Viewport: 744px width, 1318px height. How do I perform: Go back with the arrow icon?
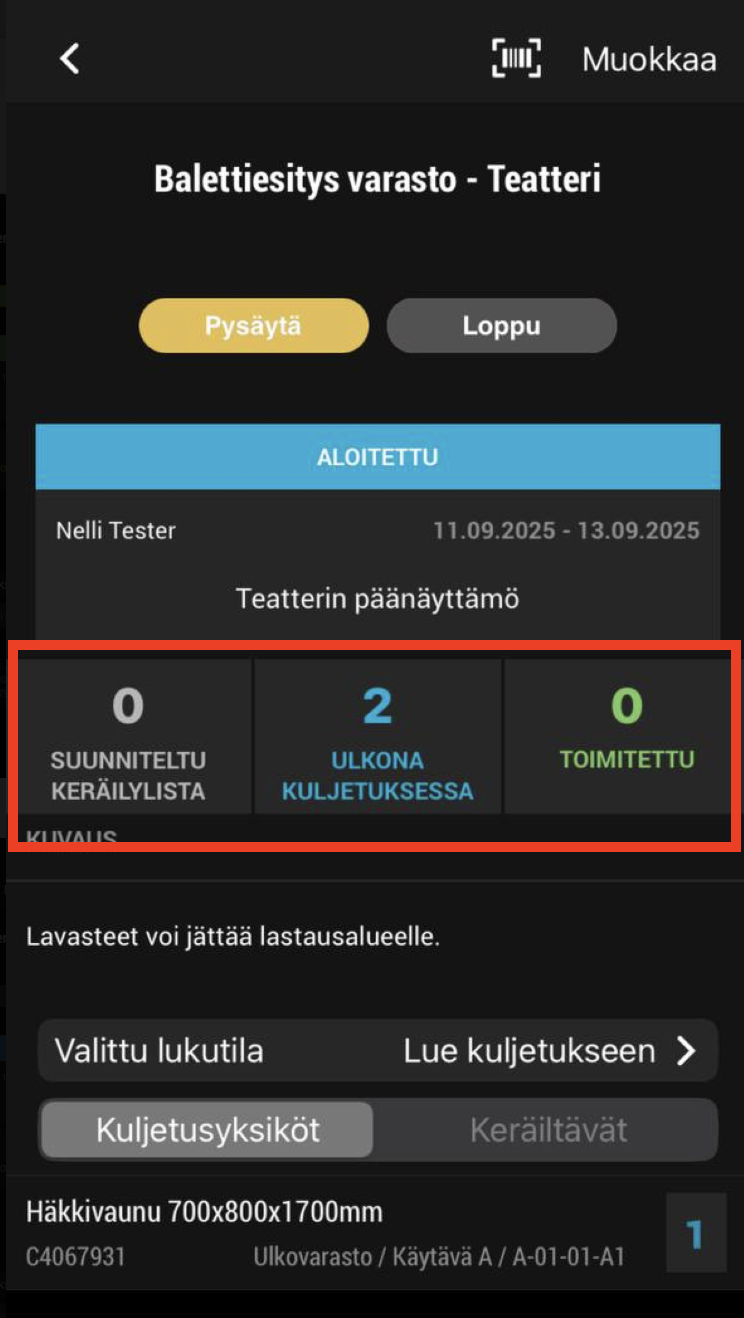(x=69, y=59)
